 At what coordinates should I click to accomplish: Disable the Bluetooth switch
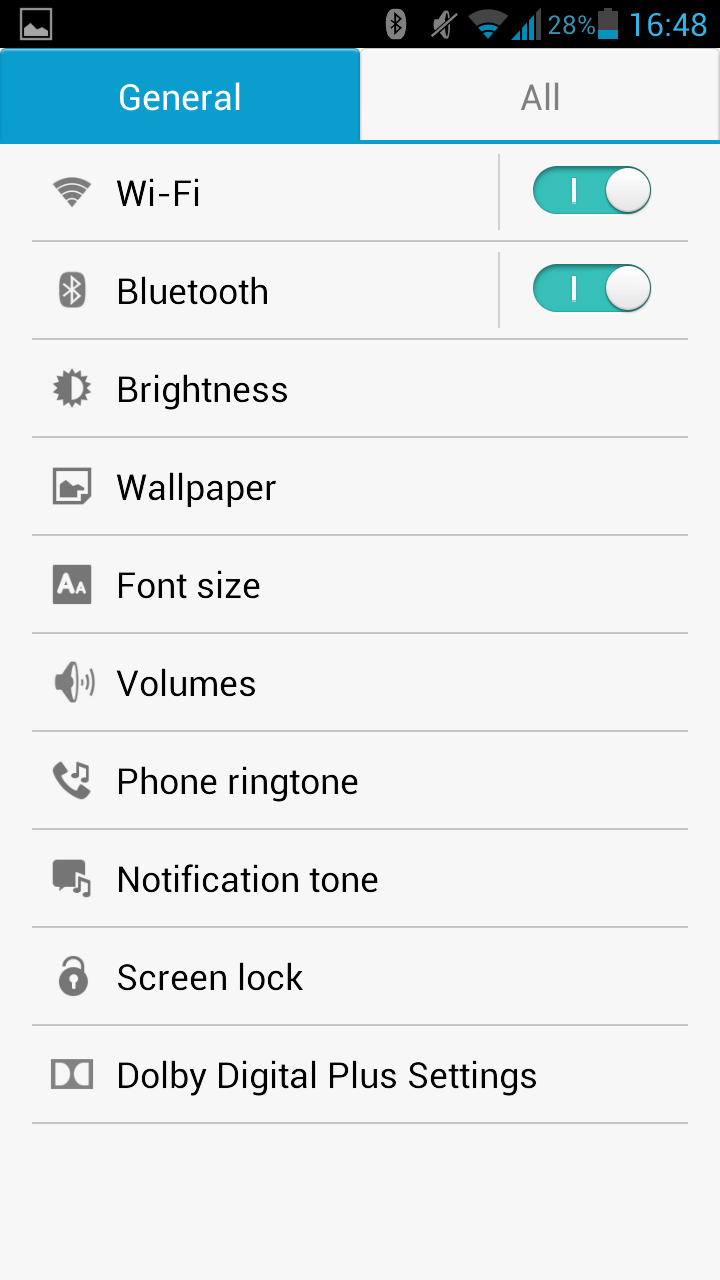click(x=592, y=289)
